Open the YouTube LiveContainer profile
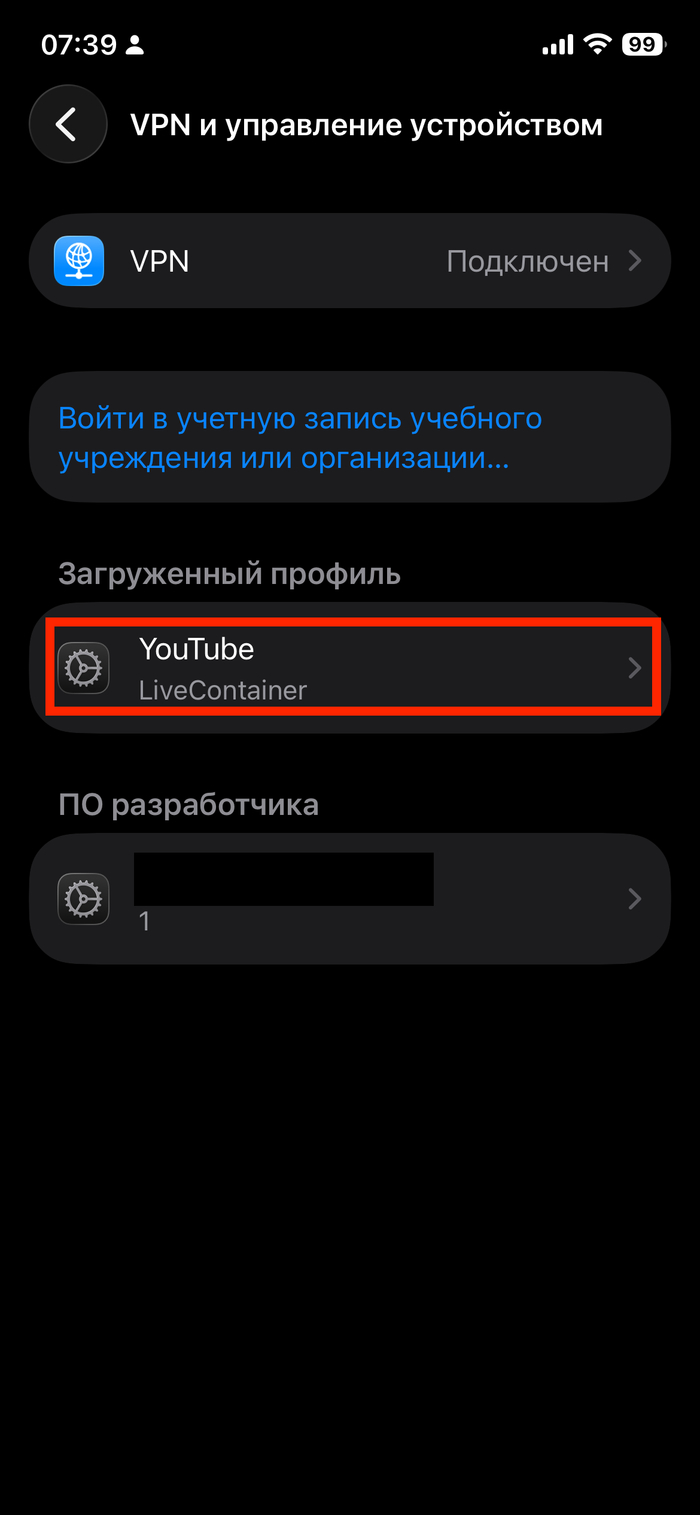 tap(349, 668)
